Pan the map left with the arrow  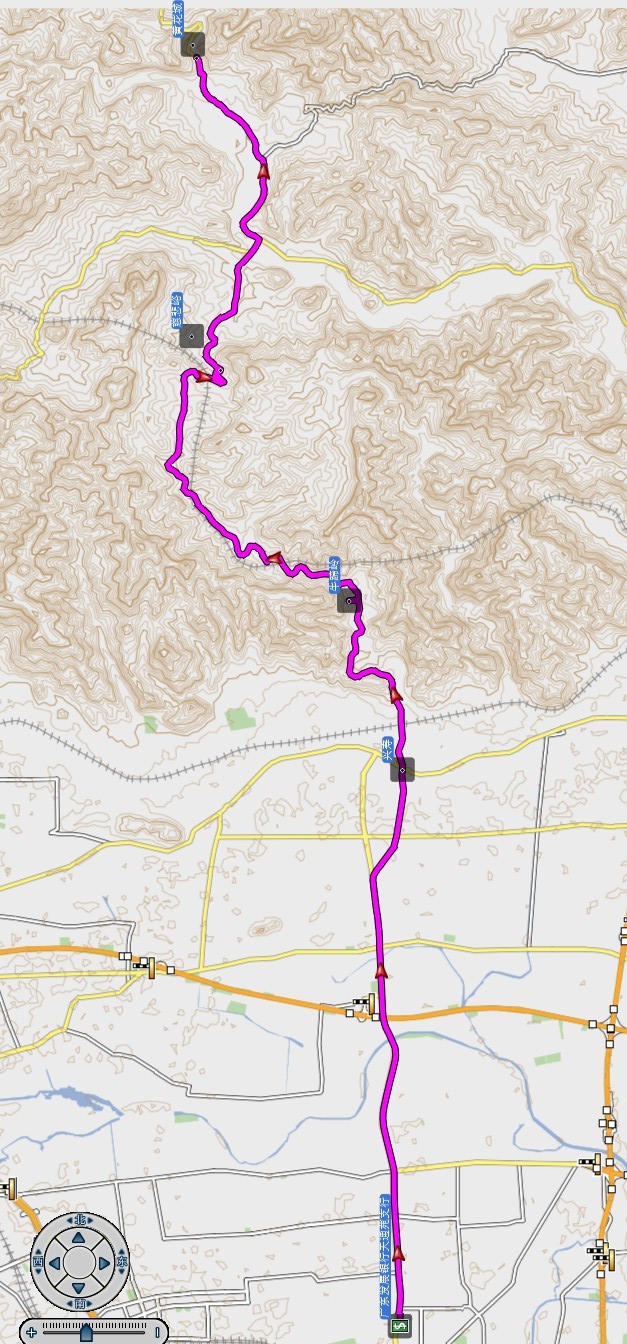pos(55,1263)
